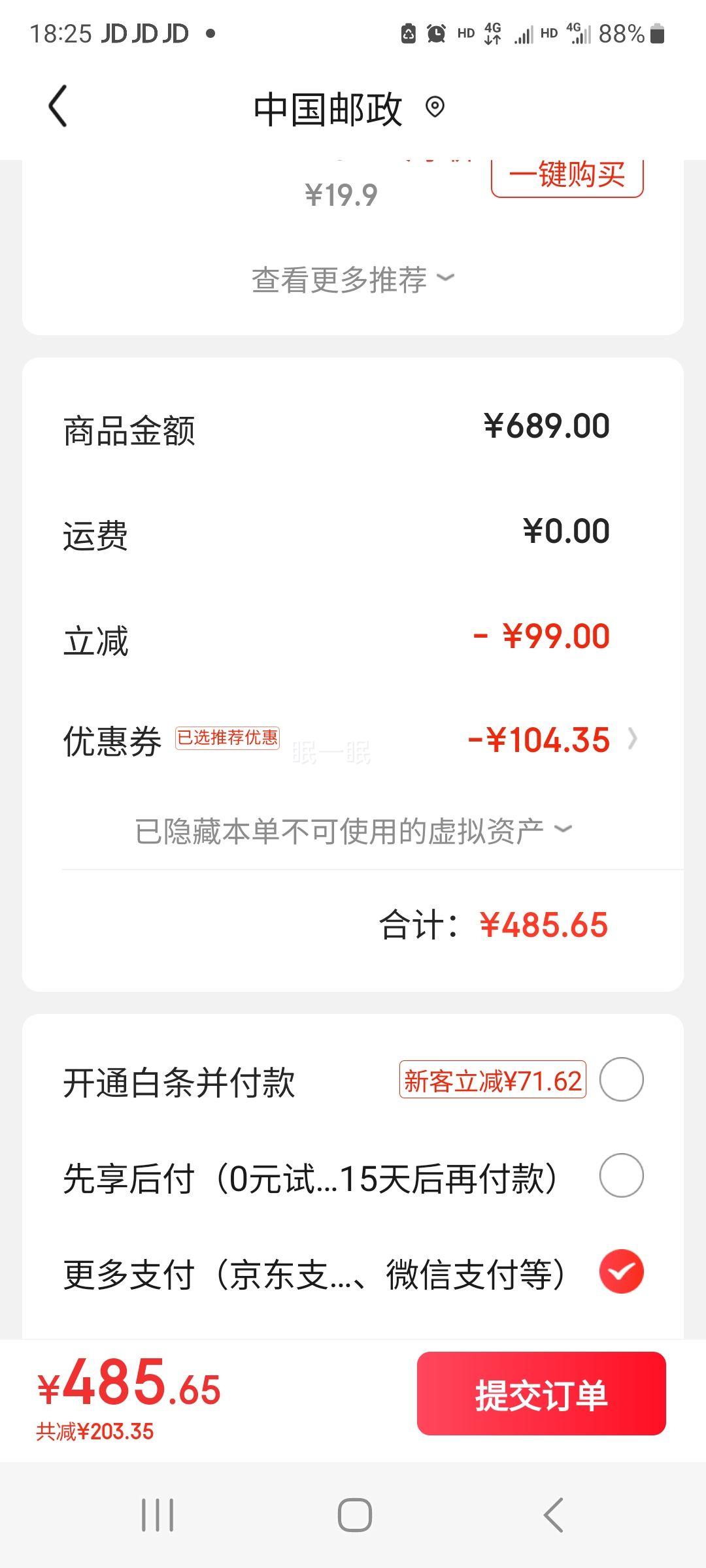Tap the 一键购买 button
The height and width of the screenshot is (1568, 706).
coord(567,176)
